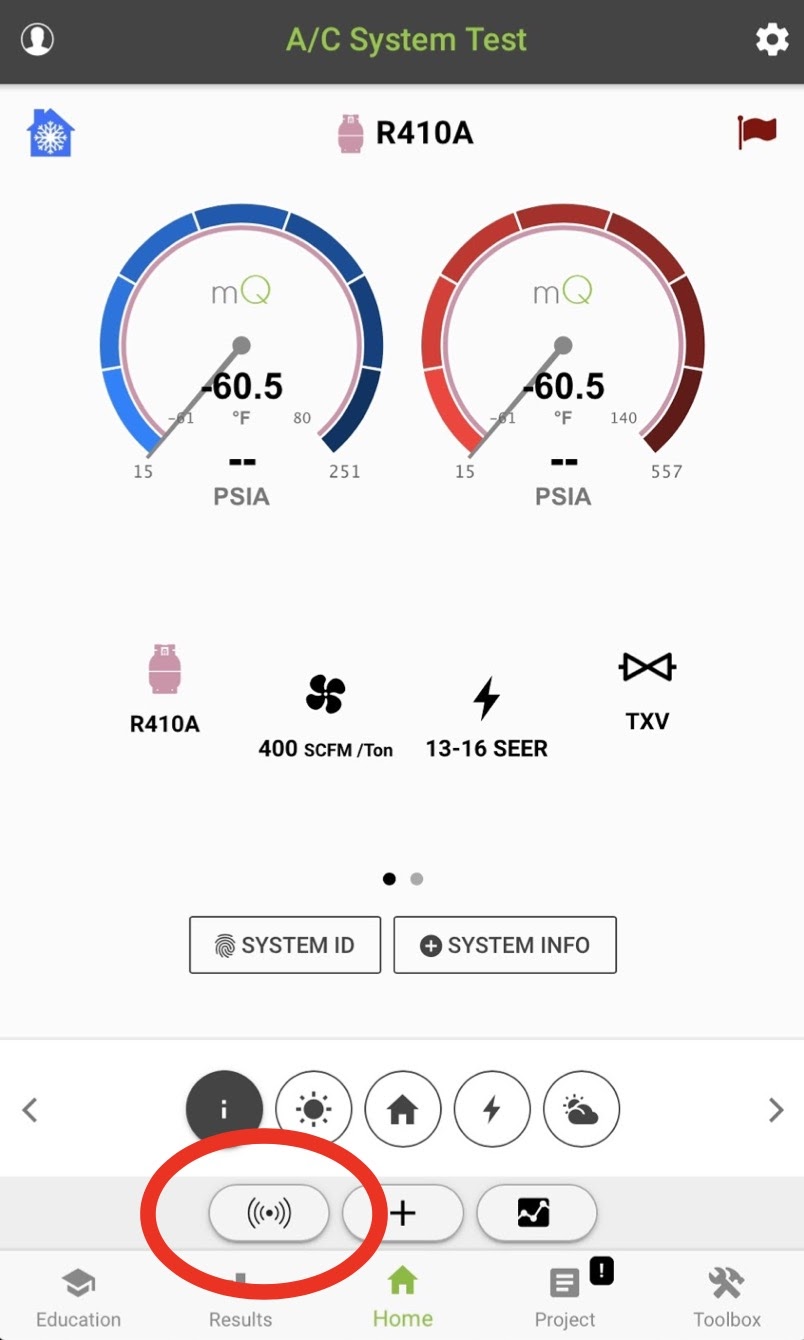
Task: Tap the plus add button
Action: tap(403, 1214)
